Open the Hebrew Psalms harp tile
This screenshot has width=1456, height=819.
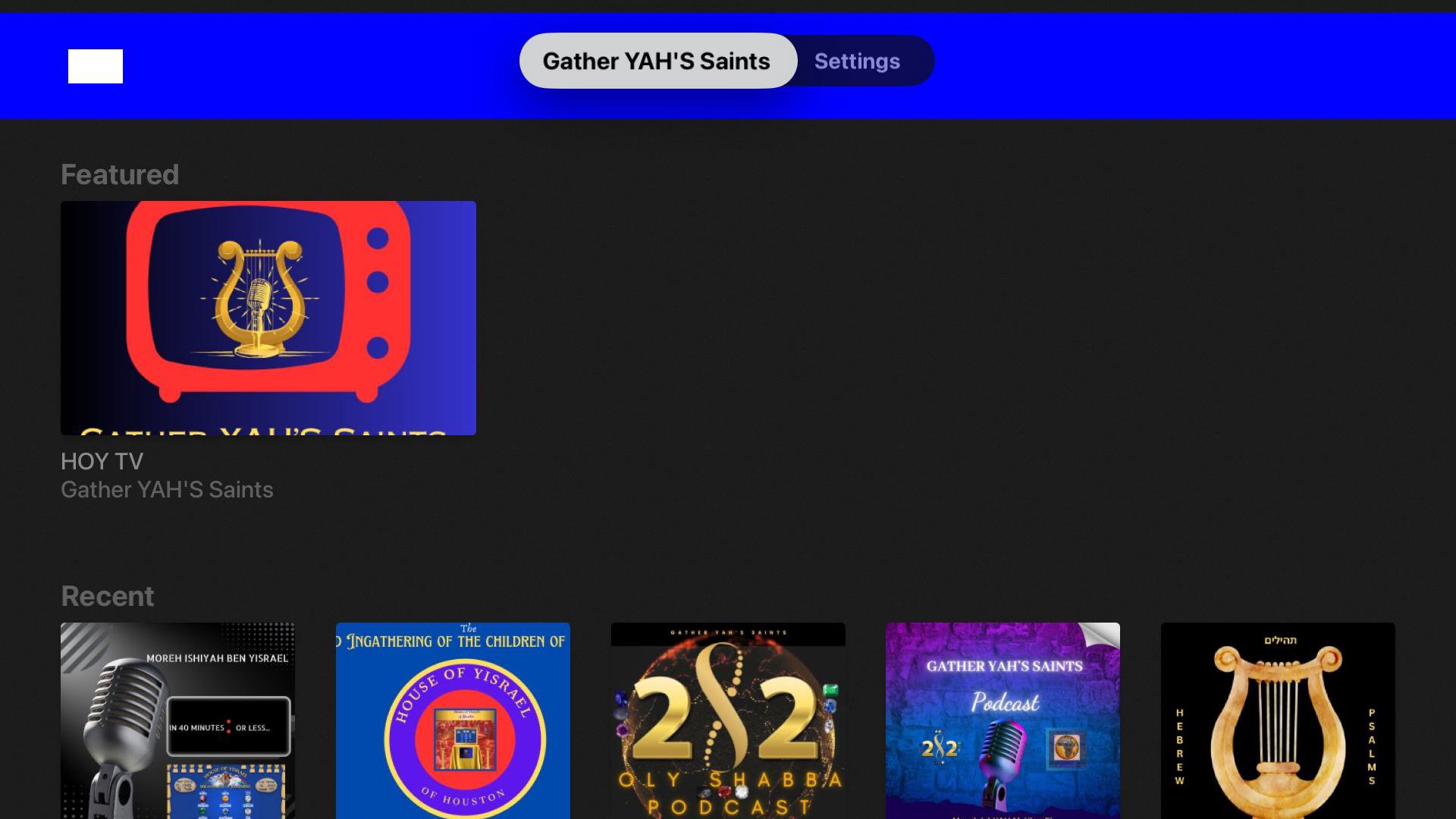click(1278, 720)
